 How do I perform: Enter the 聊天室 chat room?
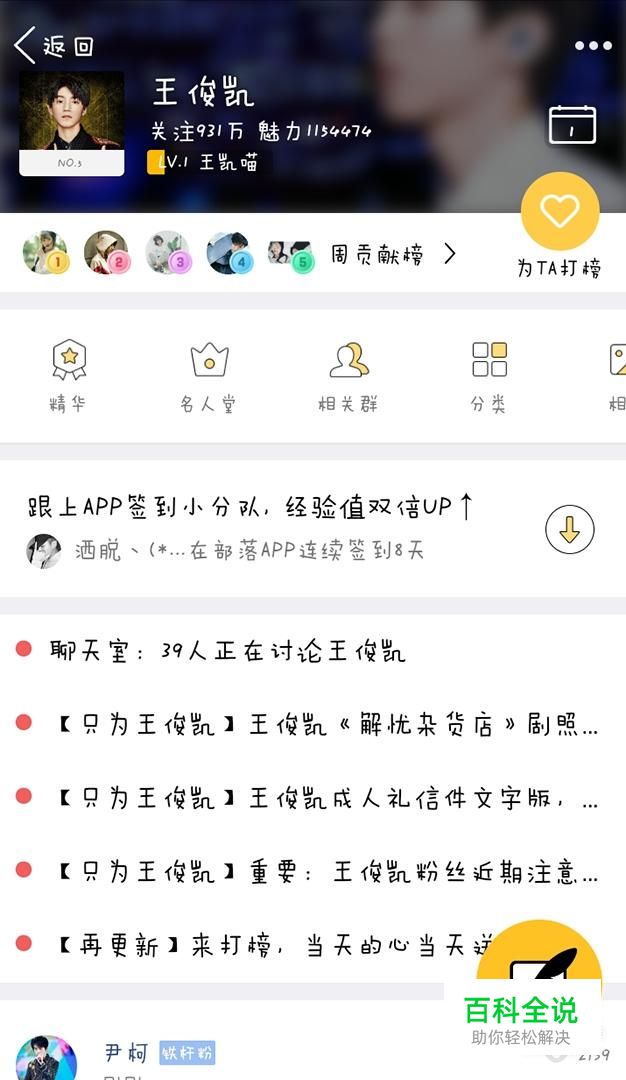pos(228,652)
